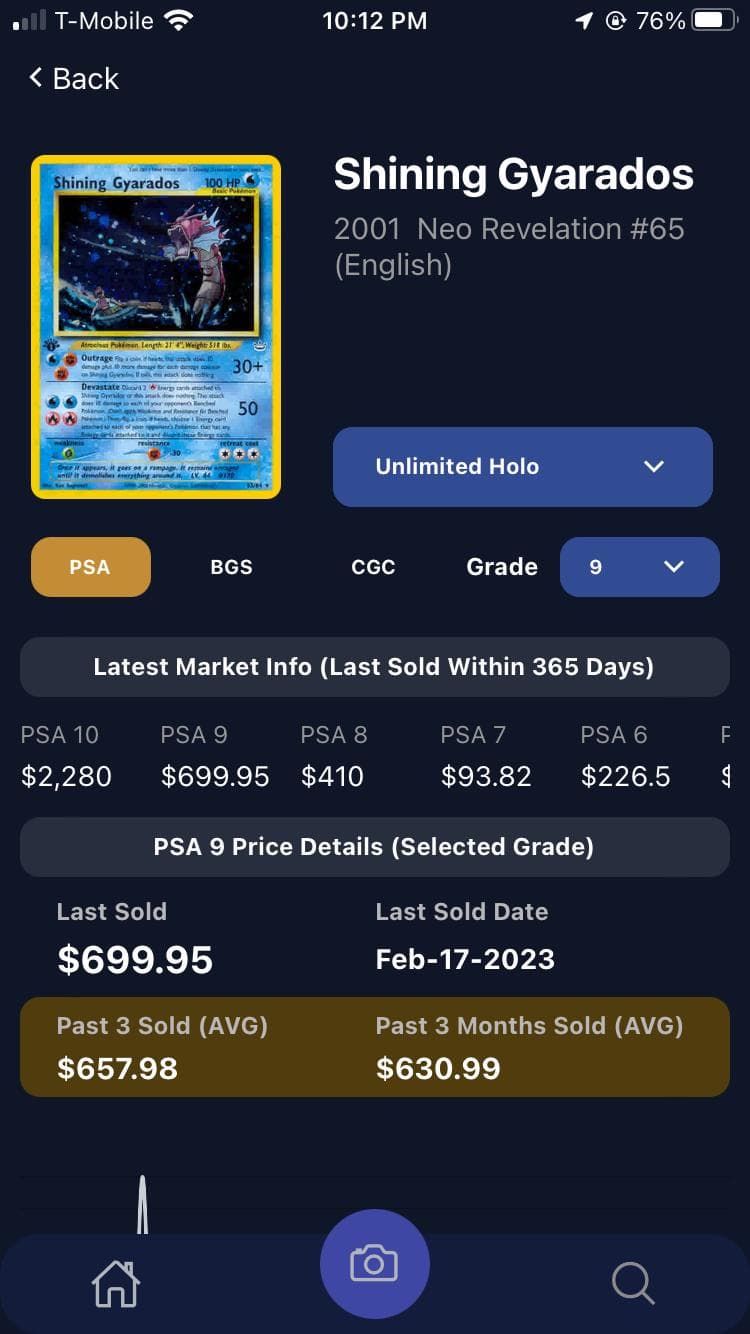Switch to BGS grading

(x=231, y=567)
